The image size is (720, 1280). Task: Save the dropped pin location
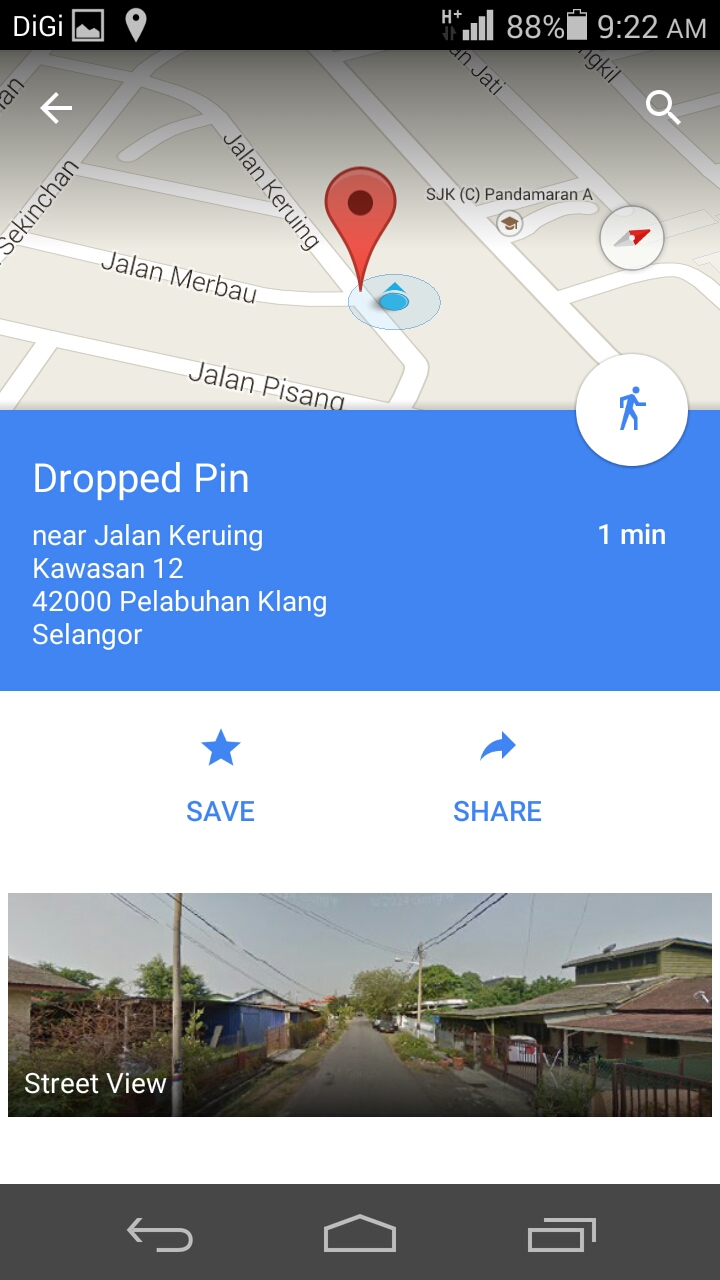click(221, 777)
